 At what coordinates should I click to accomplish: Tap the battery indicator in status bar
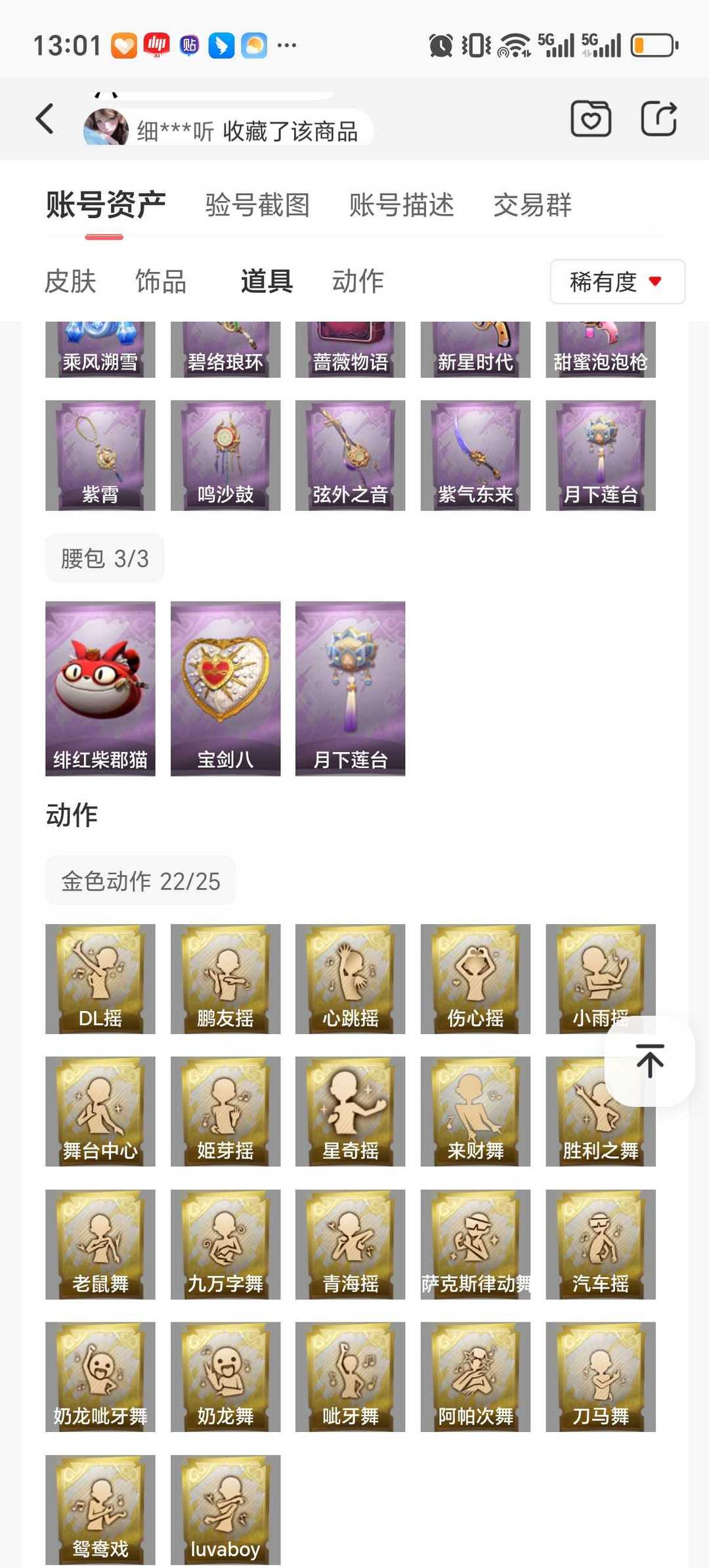coord(652,45)
